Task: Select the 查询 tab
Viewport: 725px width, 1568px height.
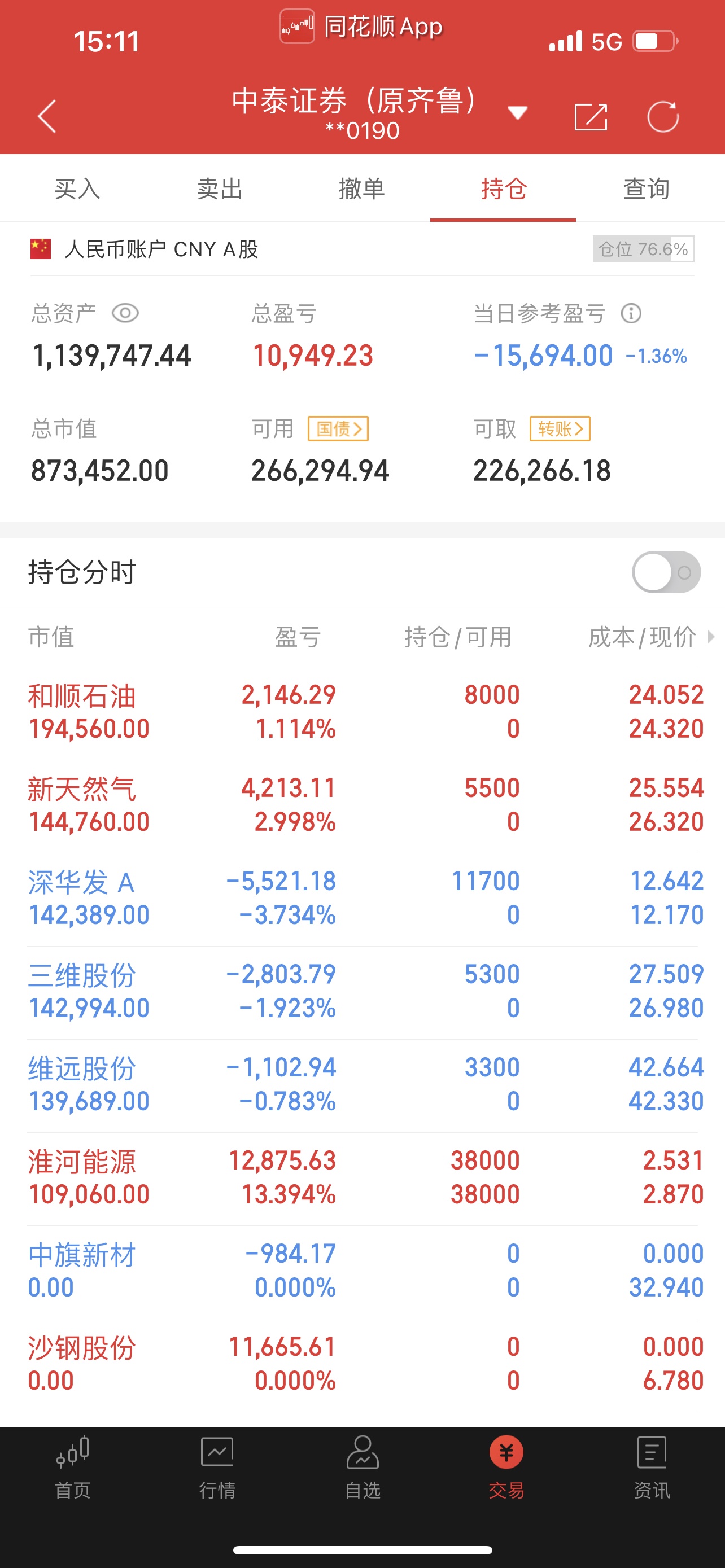Action: [x=646, y=189]
